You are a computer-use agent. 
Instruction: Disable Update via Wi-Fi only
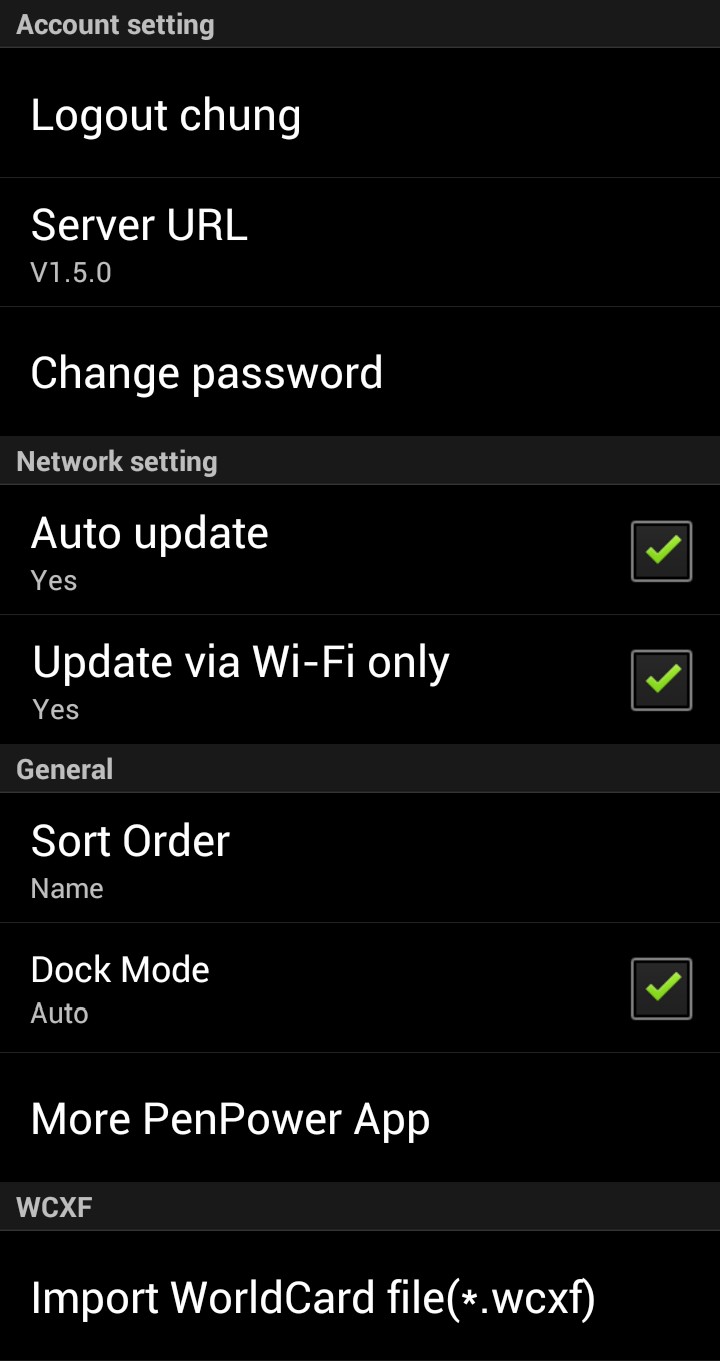point(661,680)
